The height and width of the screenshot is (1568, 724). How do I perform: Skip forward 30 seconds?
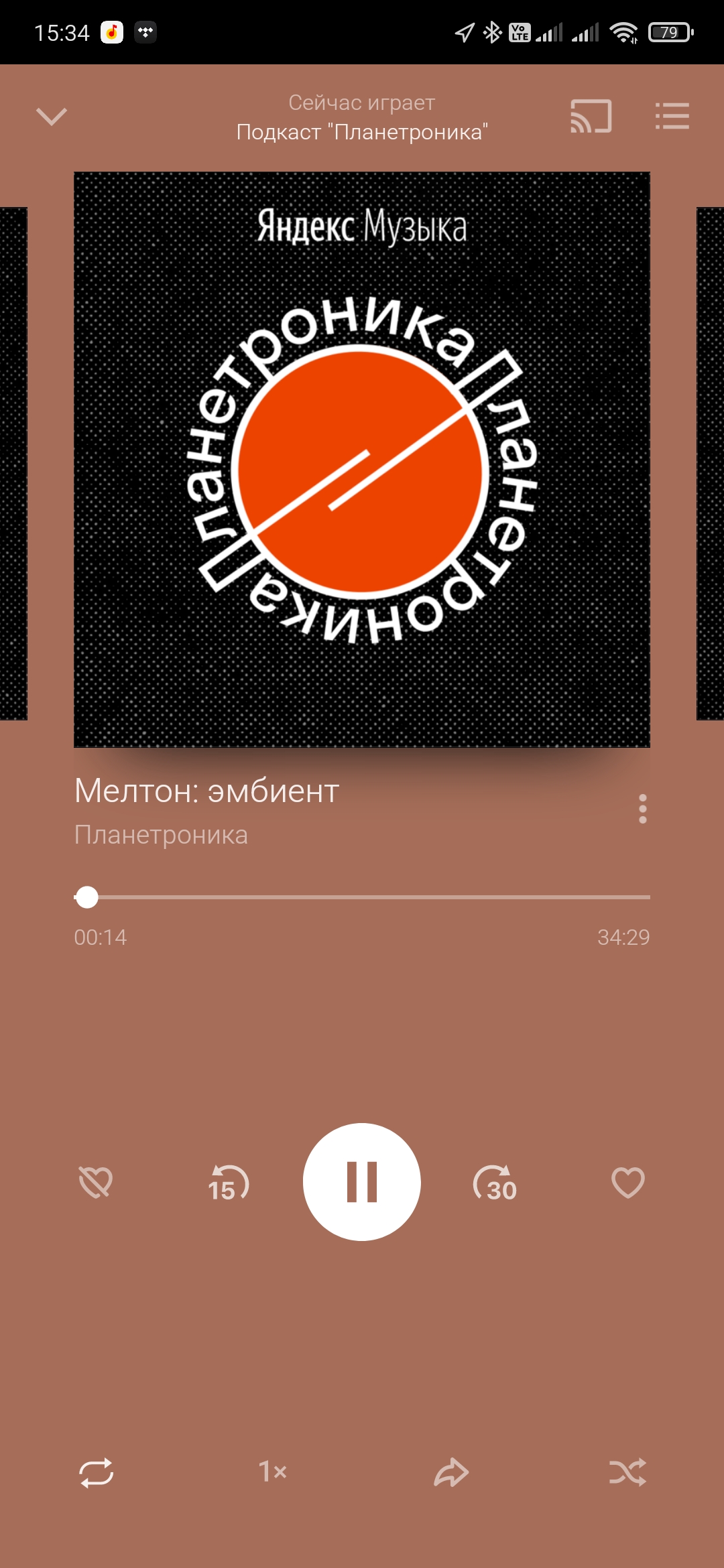click(495, 1183)
